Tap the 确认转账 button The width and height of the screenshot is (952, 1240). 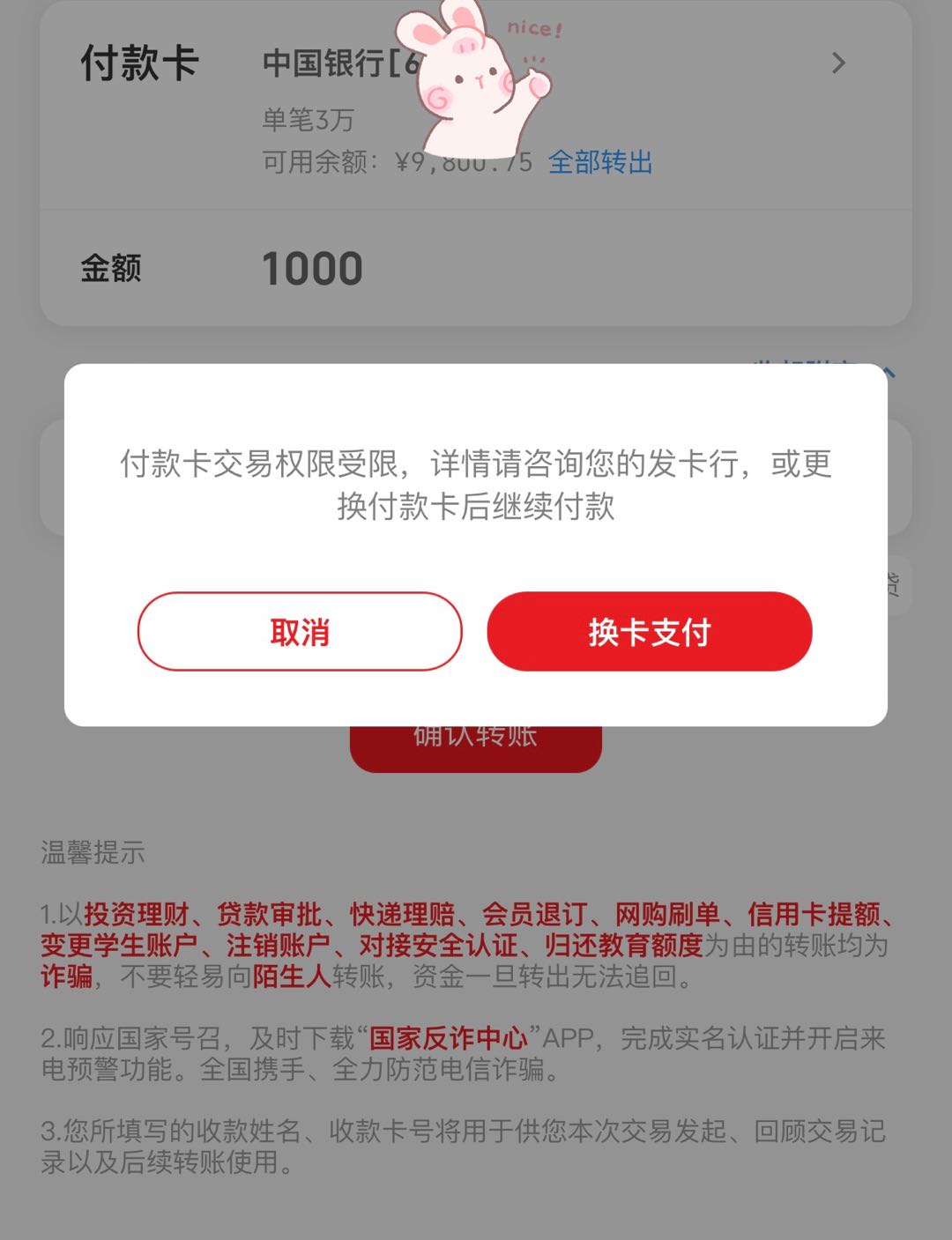(x=475, y=747)
